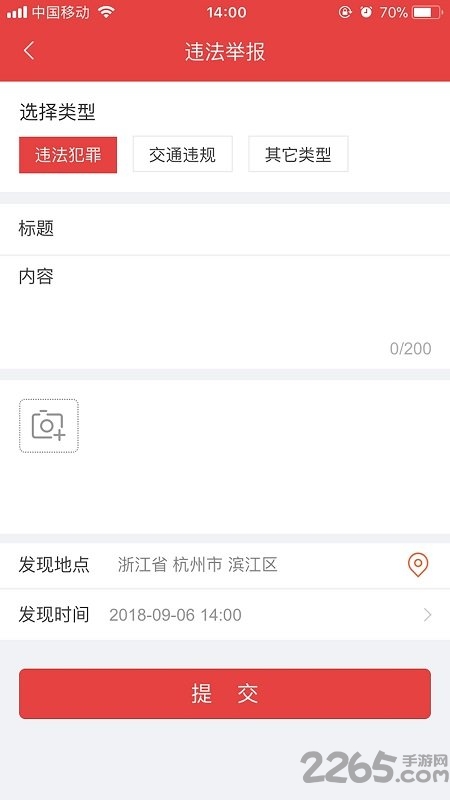Go back from 违法举报 page
The width and height of the screenshot is (450, 800).
point(29,51)
